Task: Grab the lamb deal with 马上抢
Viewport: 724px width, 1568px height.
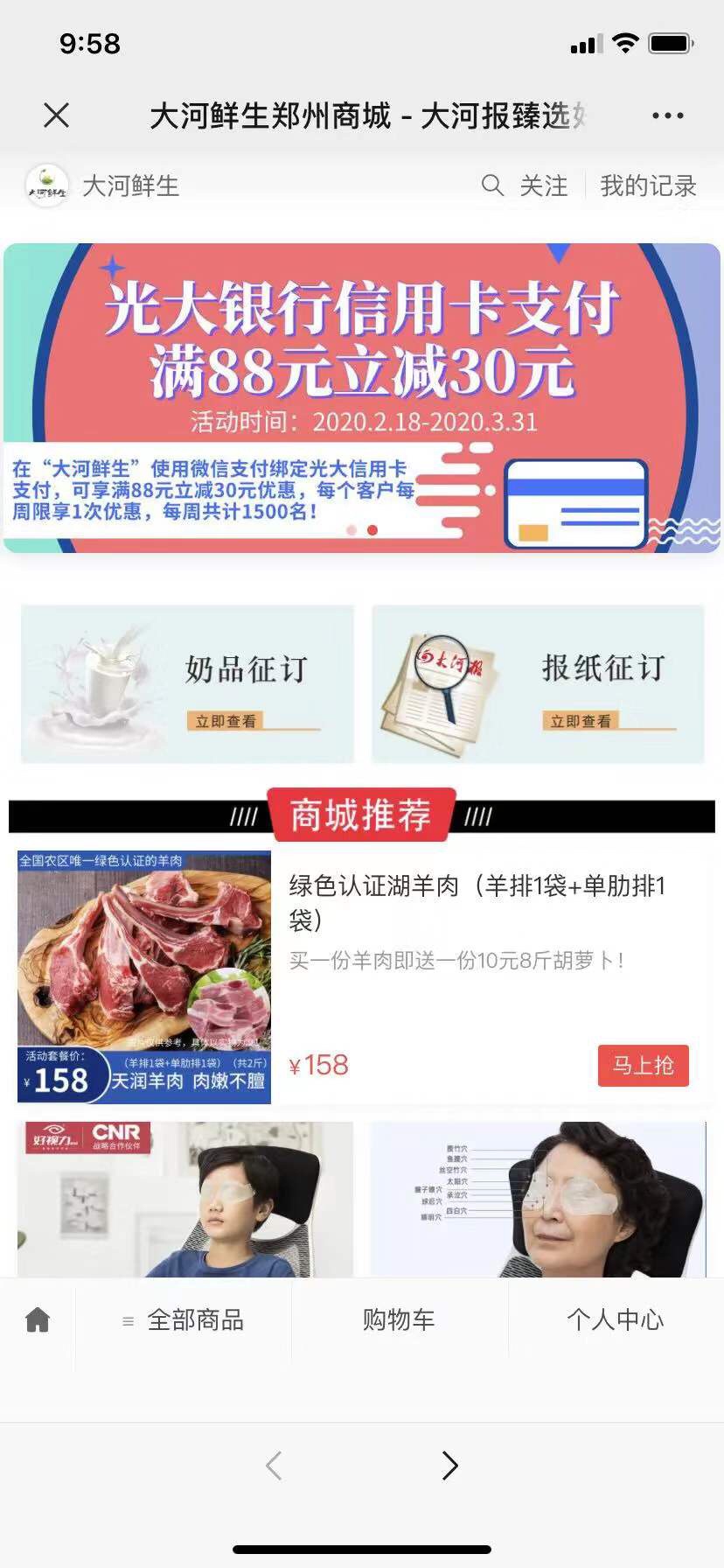Action: point(643,1065)
